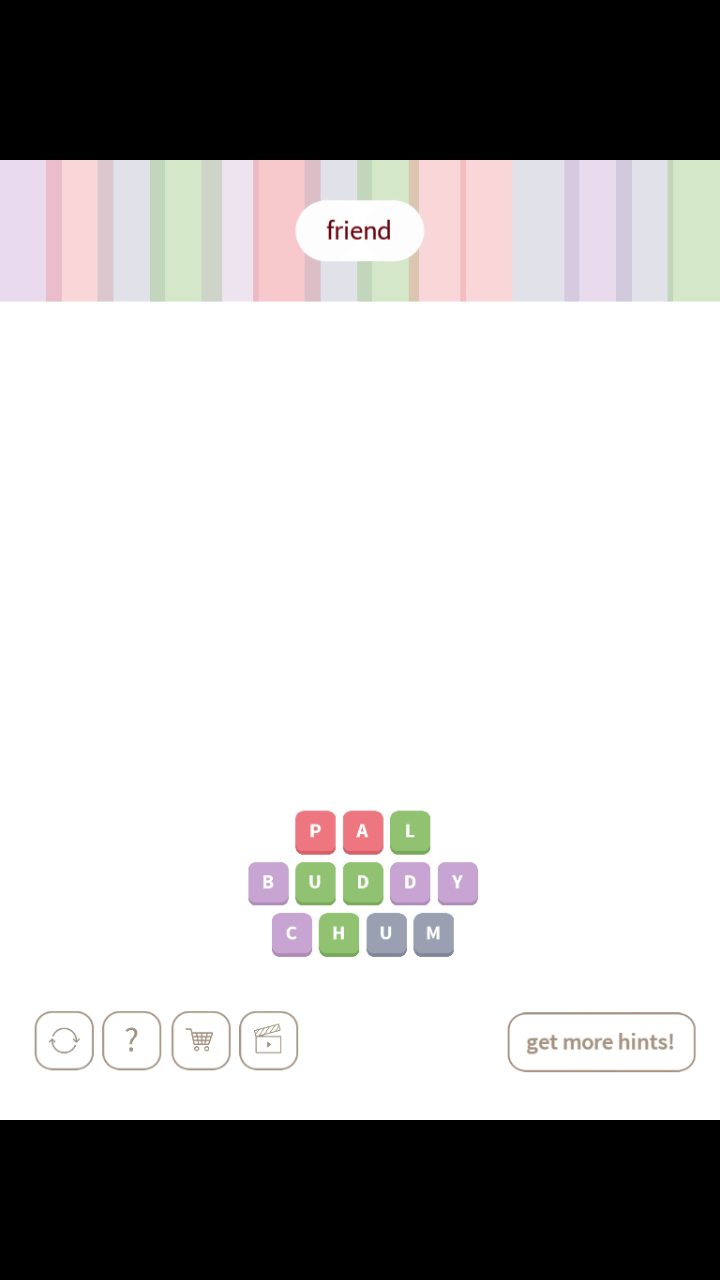Viewport: 720px width, 1280px height.
Task: Tap the shuffle letters icon
Action: (64, 1041)
